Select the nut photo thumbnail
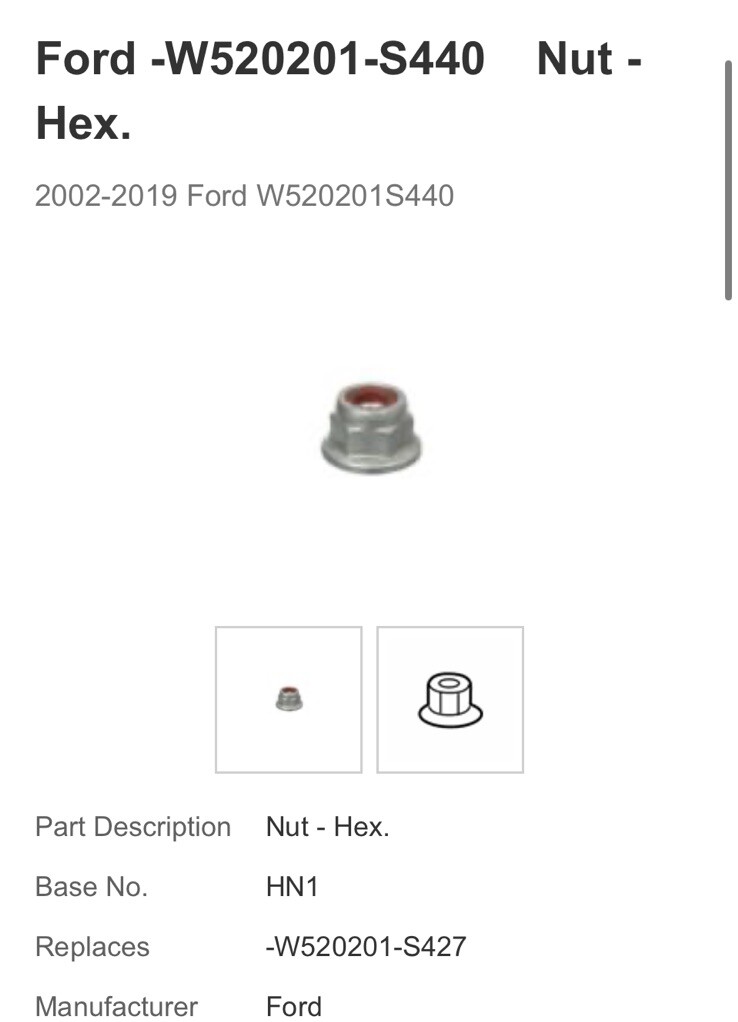This screenshot has width=738, height=1022. [x=288, y=699]
